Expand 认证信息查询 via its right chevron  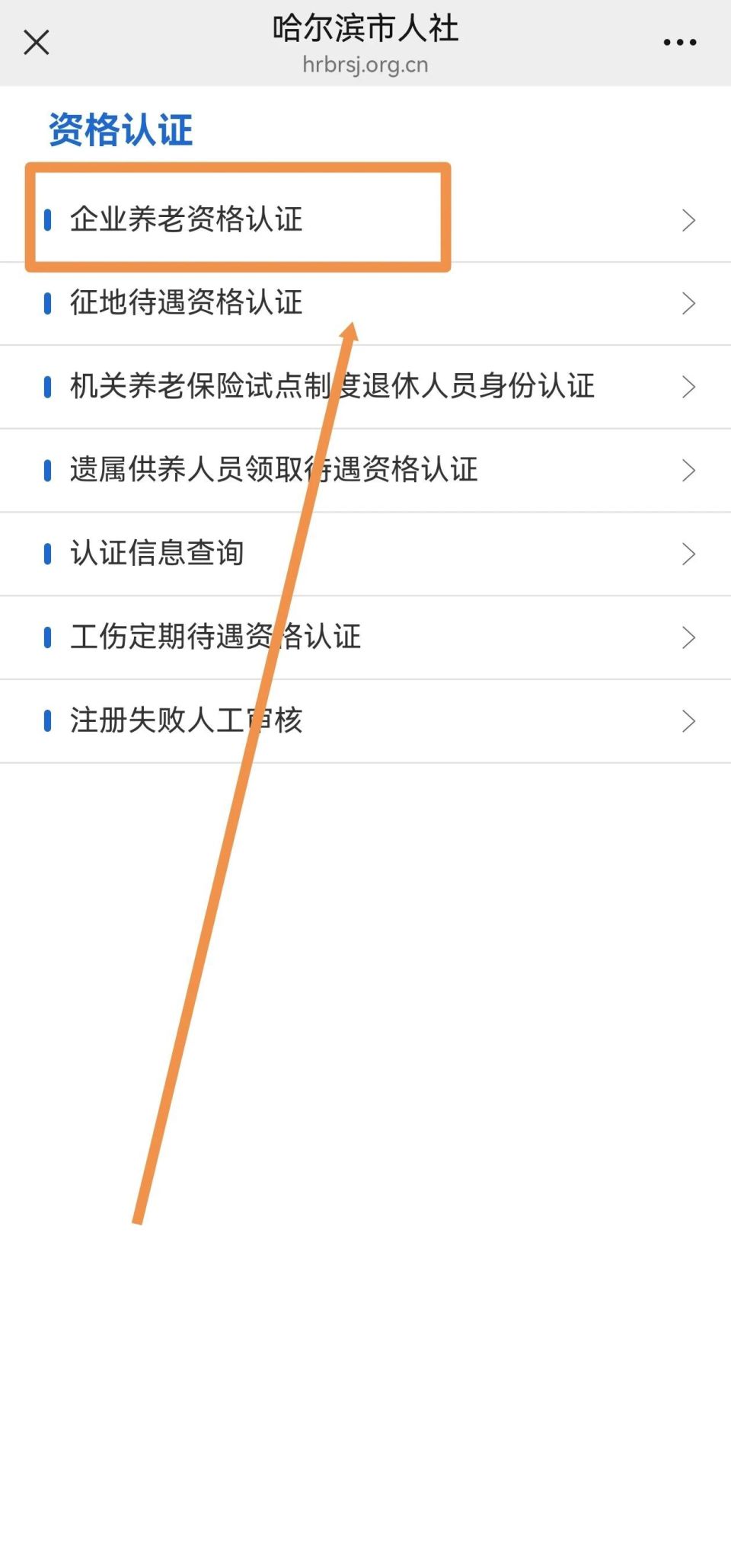point(688,554)
